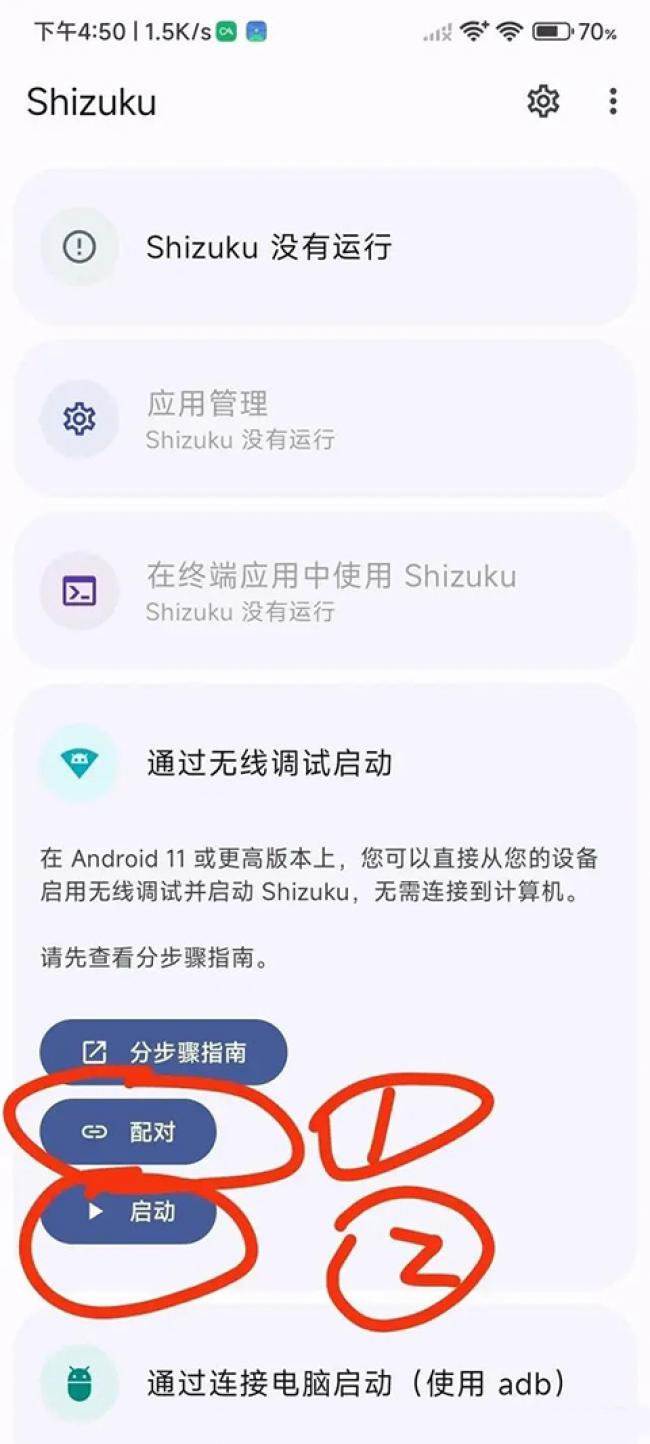Open 在终端应用中使用 Shizuku card

click(x=324, y=592)
